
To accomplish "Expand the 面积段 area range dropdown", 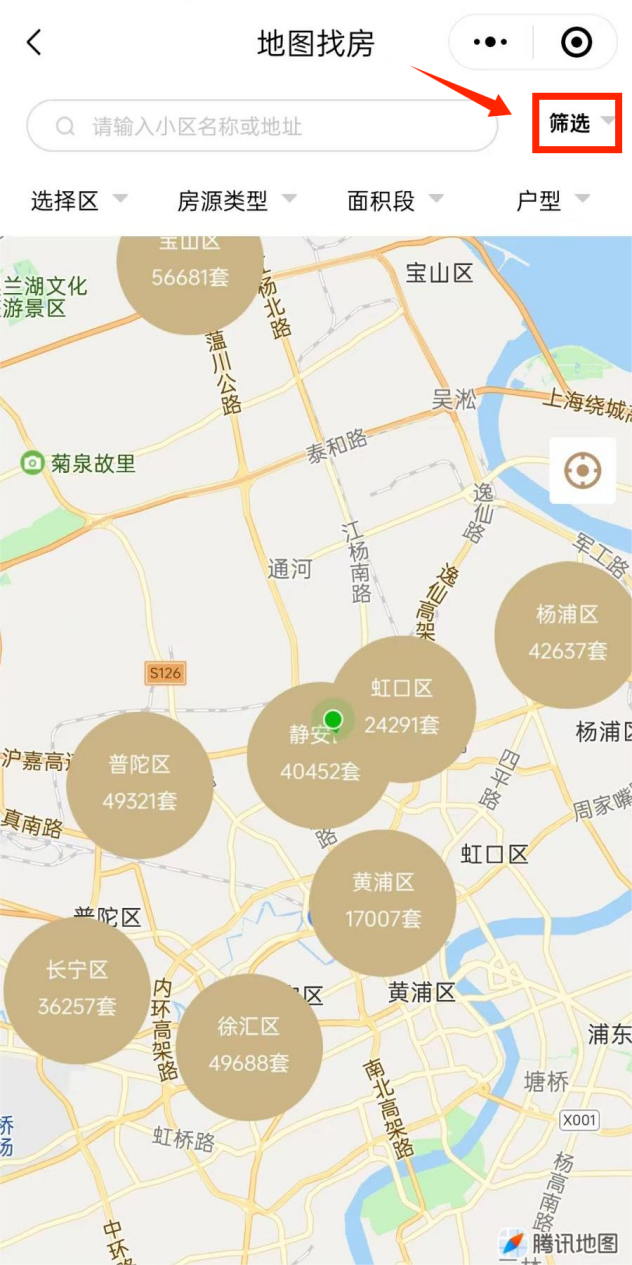I will (x=394, y=201).
